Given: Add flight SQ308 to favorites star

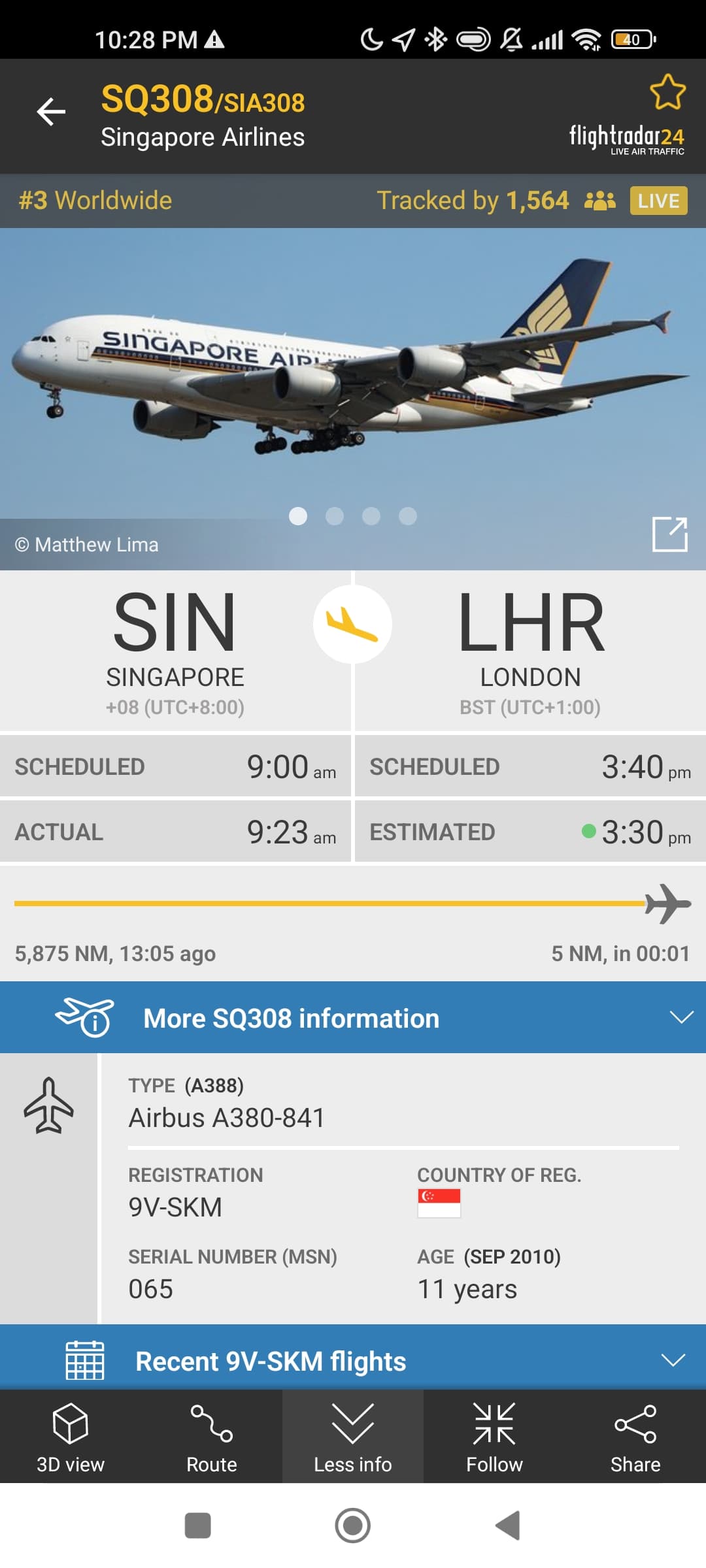Looking at the screenshot, I should 667,92.
